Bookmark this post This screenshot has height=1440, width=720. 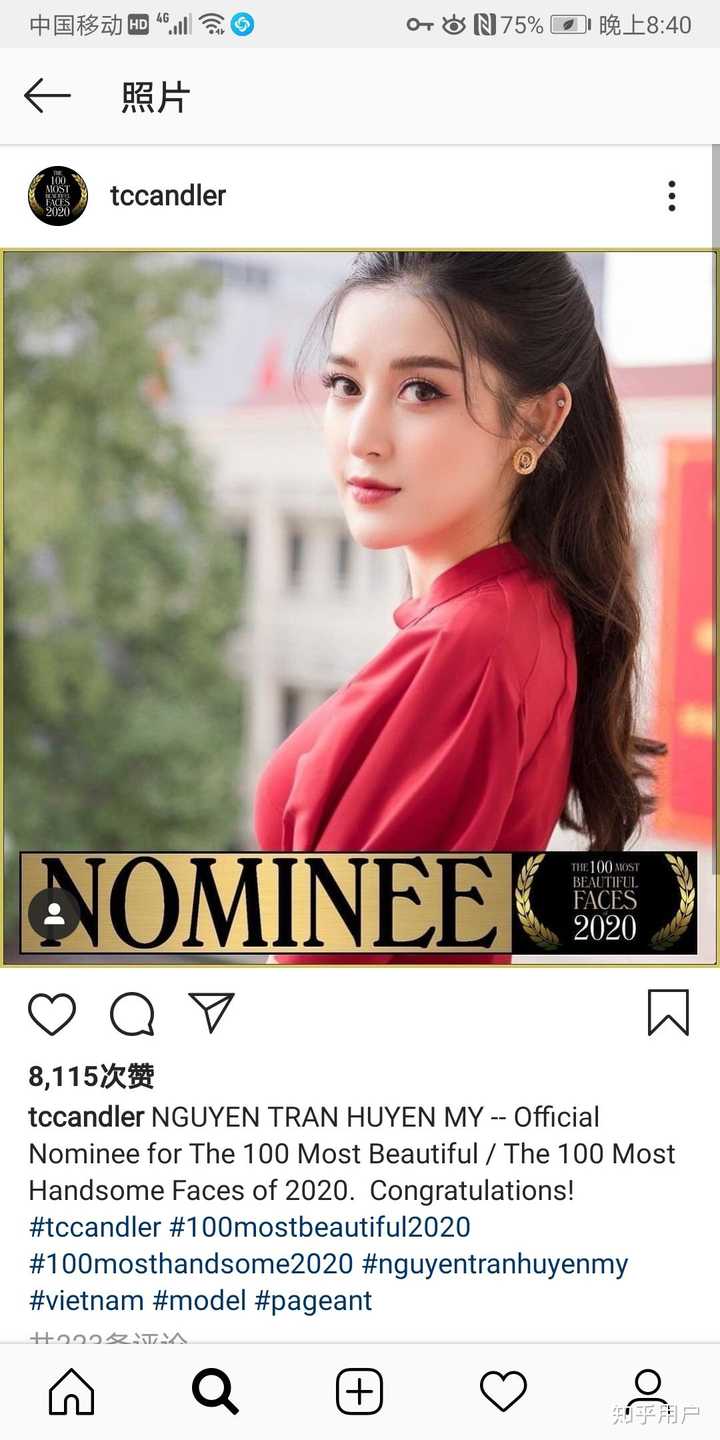pos(668,1012)
